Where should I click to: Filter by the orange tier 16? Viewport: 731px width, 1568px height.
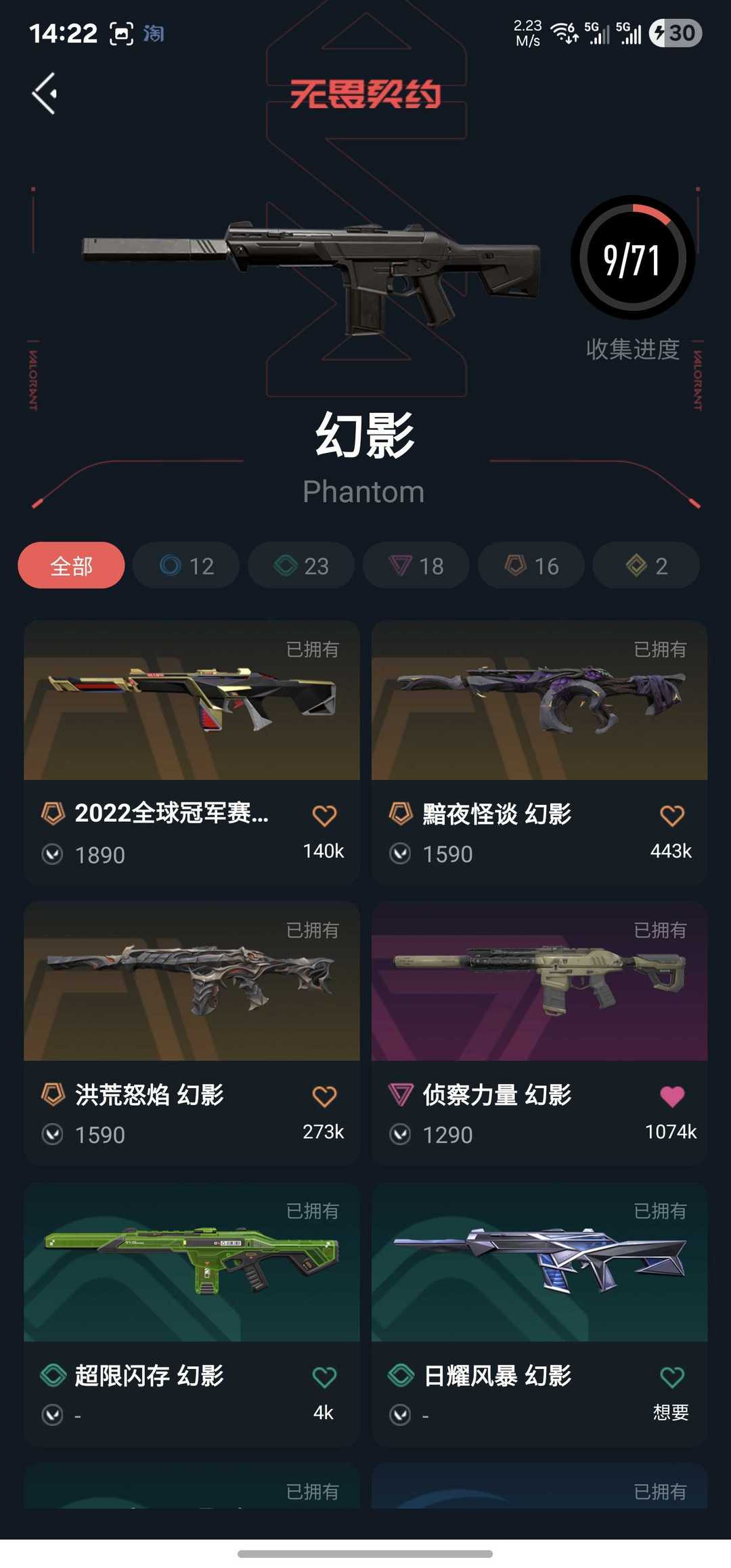coord(531,565)
